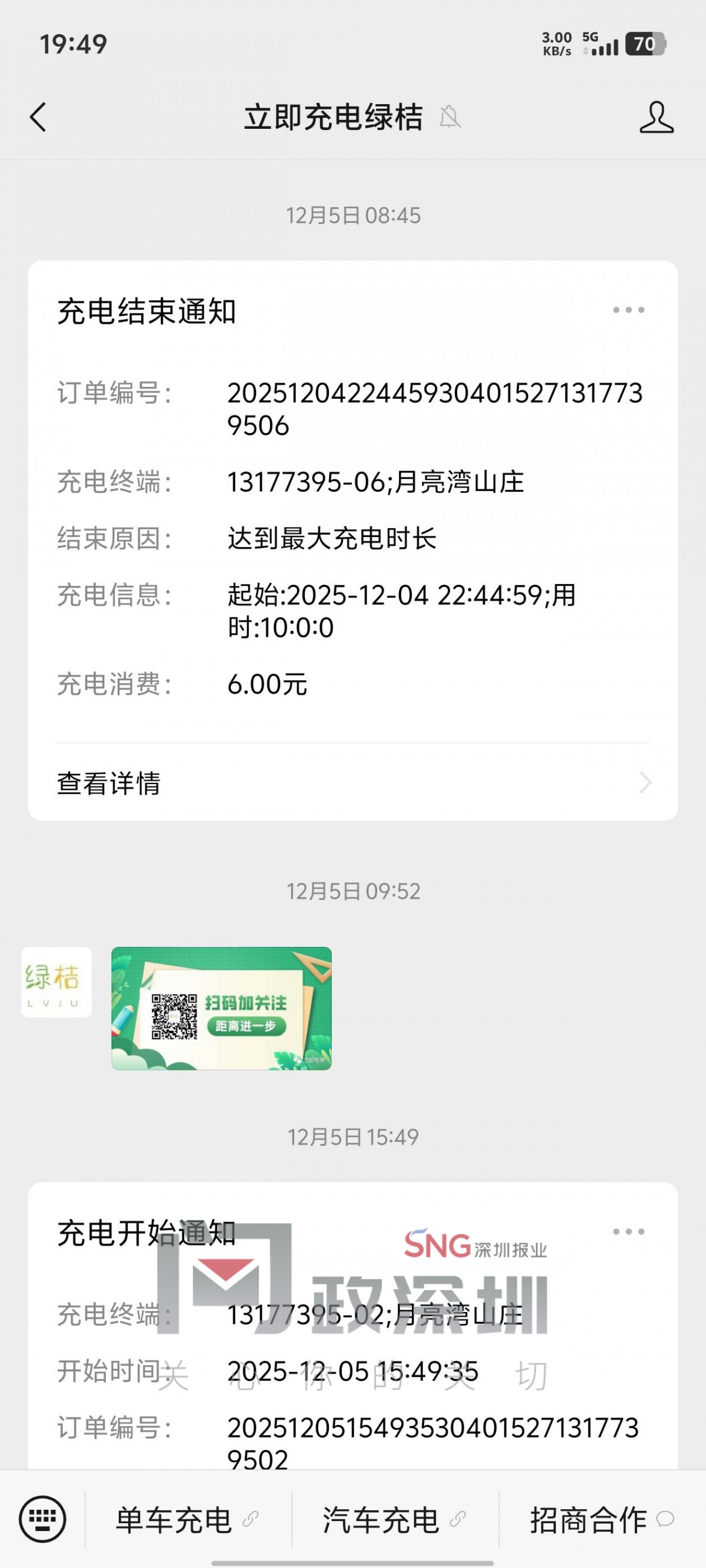Open the 汽车充电 menu

tap(395, 1520)
